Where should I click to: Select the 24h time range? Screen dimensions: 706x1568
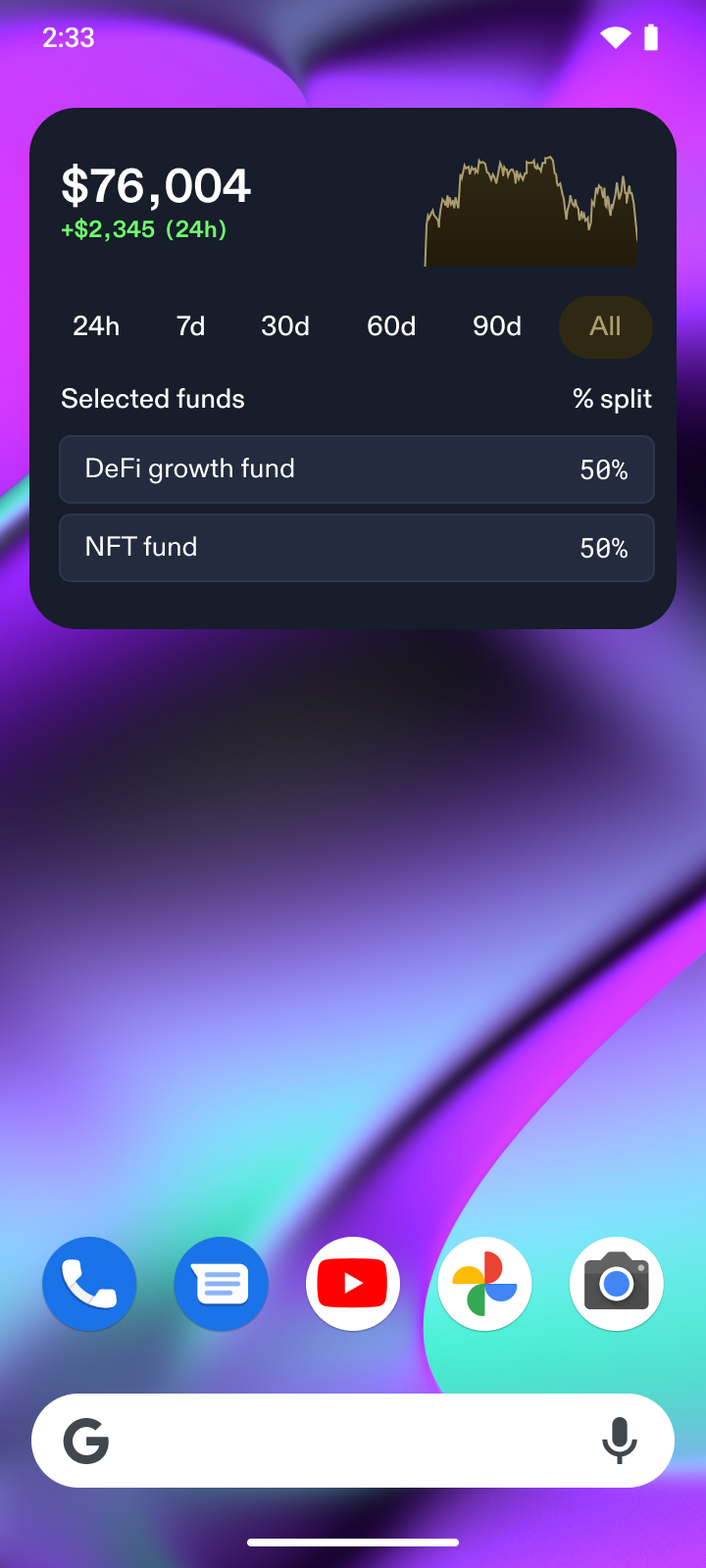pos(96,326)
